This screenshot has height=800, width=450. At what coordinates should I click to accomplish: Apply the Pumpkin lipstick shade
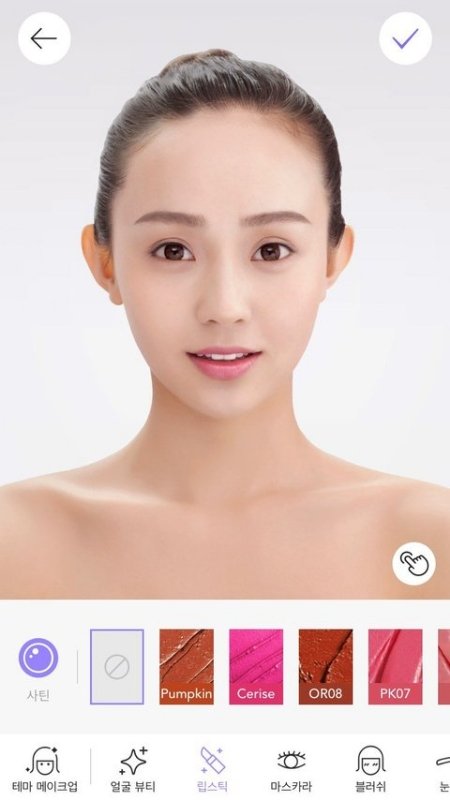pyautogui.click(x=187, y=667)
